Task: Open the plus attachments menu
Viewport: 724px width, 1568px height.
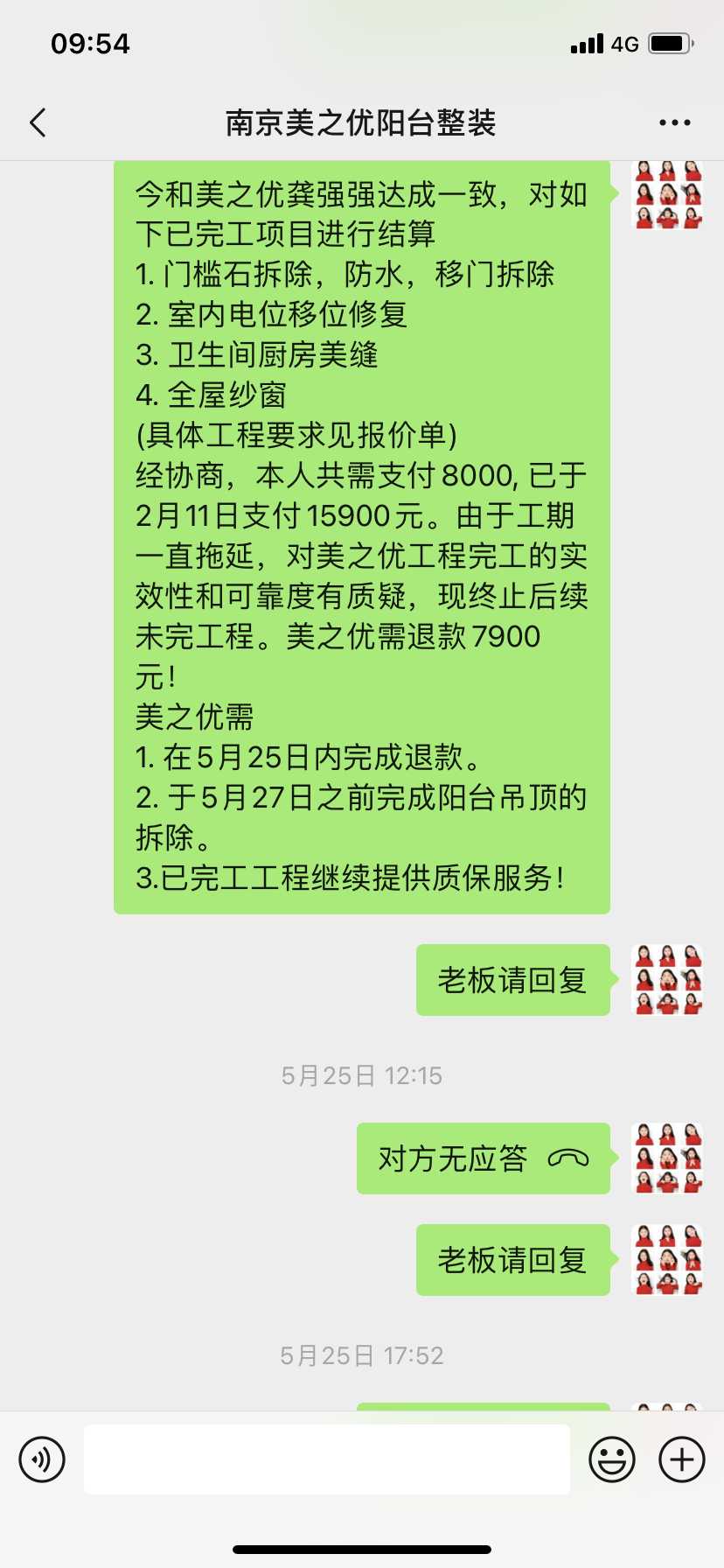Action: pos(681,1459)
